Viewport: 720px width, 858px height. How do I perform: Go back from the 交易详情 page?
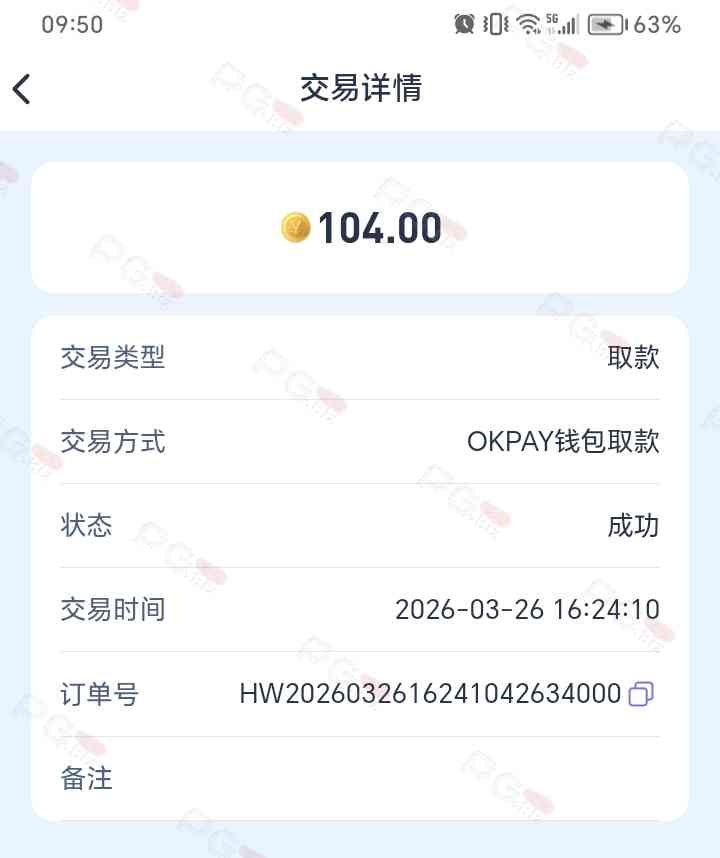[22, 89]
